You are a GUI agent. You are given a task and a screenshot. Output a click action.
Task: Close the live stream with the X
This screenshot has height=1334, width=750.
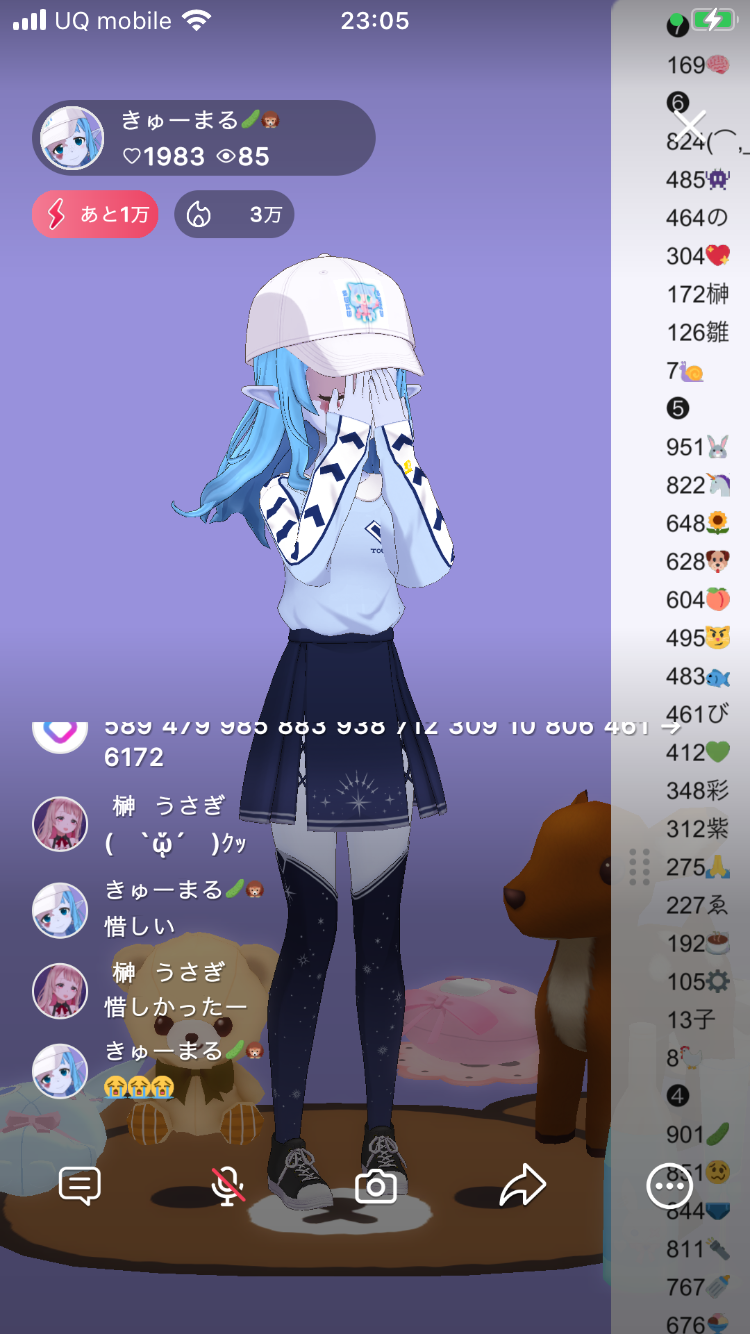click(x=690, y=126)
